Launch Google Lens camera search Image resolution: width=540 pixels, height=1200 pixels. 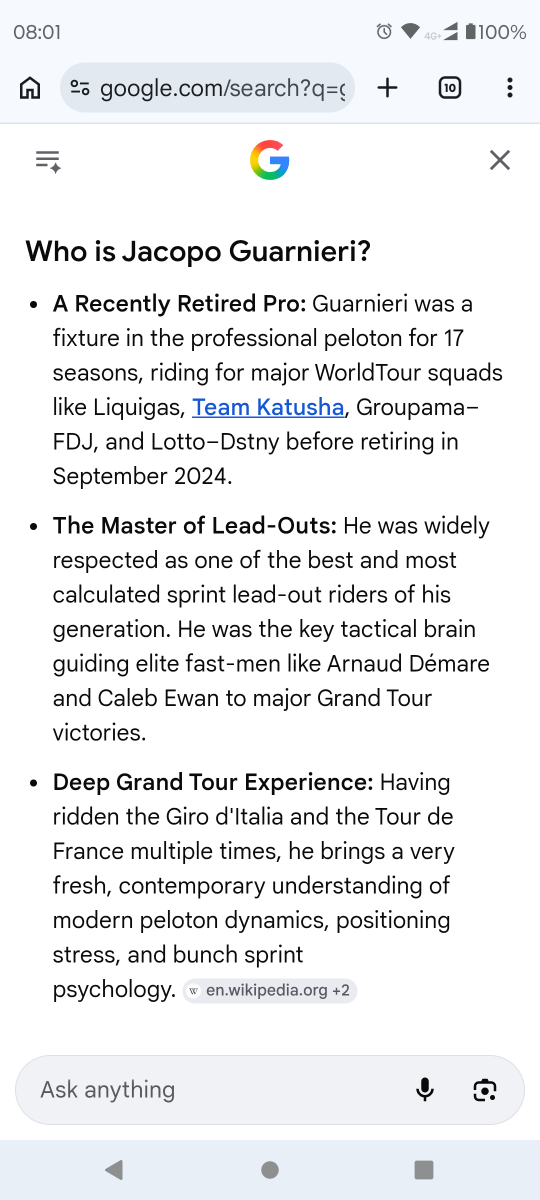click(x=485, y=1090)
